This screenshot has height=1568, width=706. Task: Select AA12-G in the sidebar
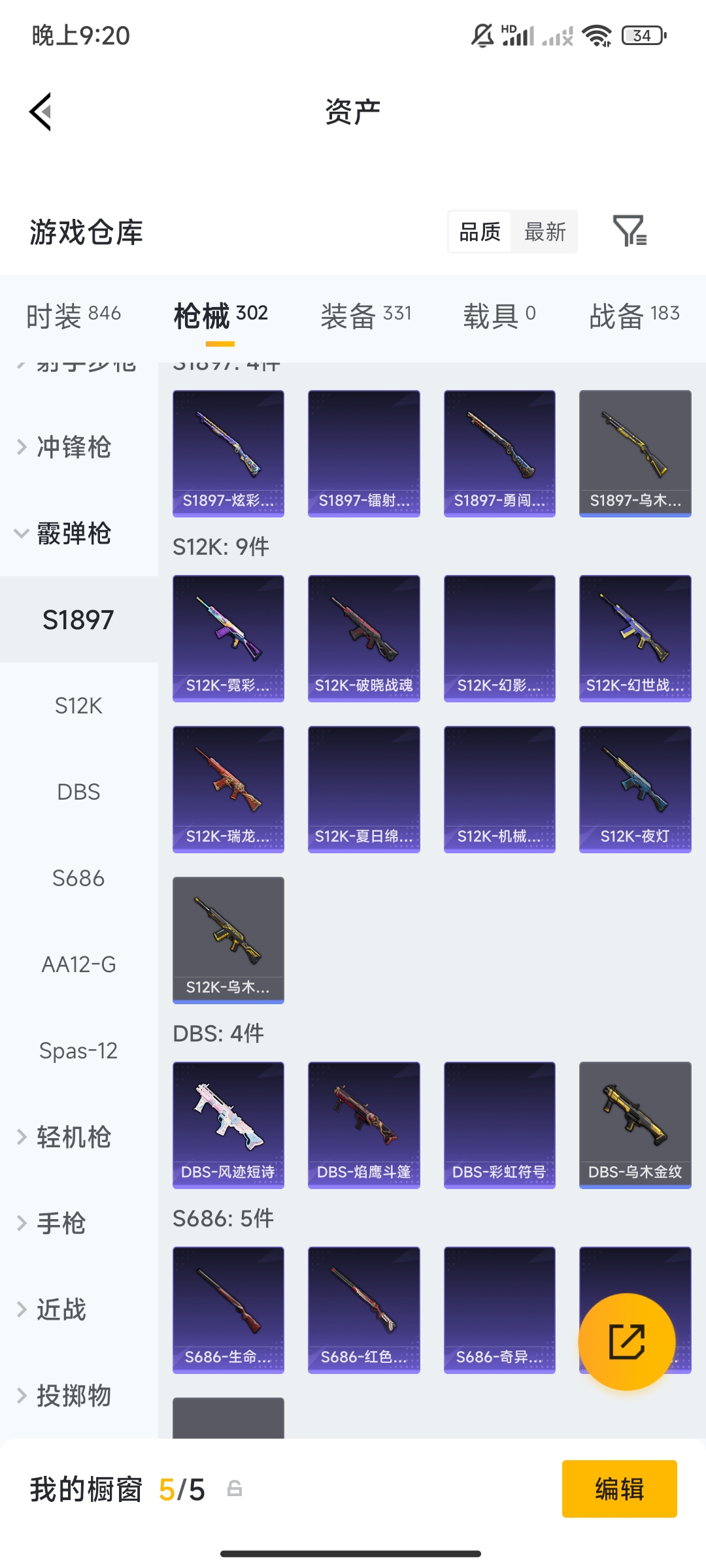80,964
